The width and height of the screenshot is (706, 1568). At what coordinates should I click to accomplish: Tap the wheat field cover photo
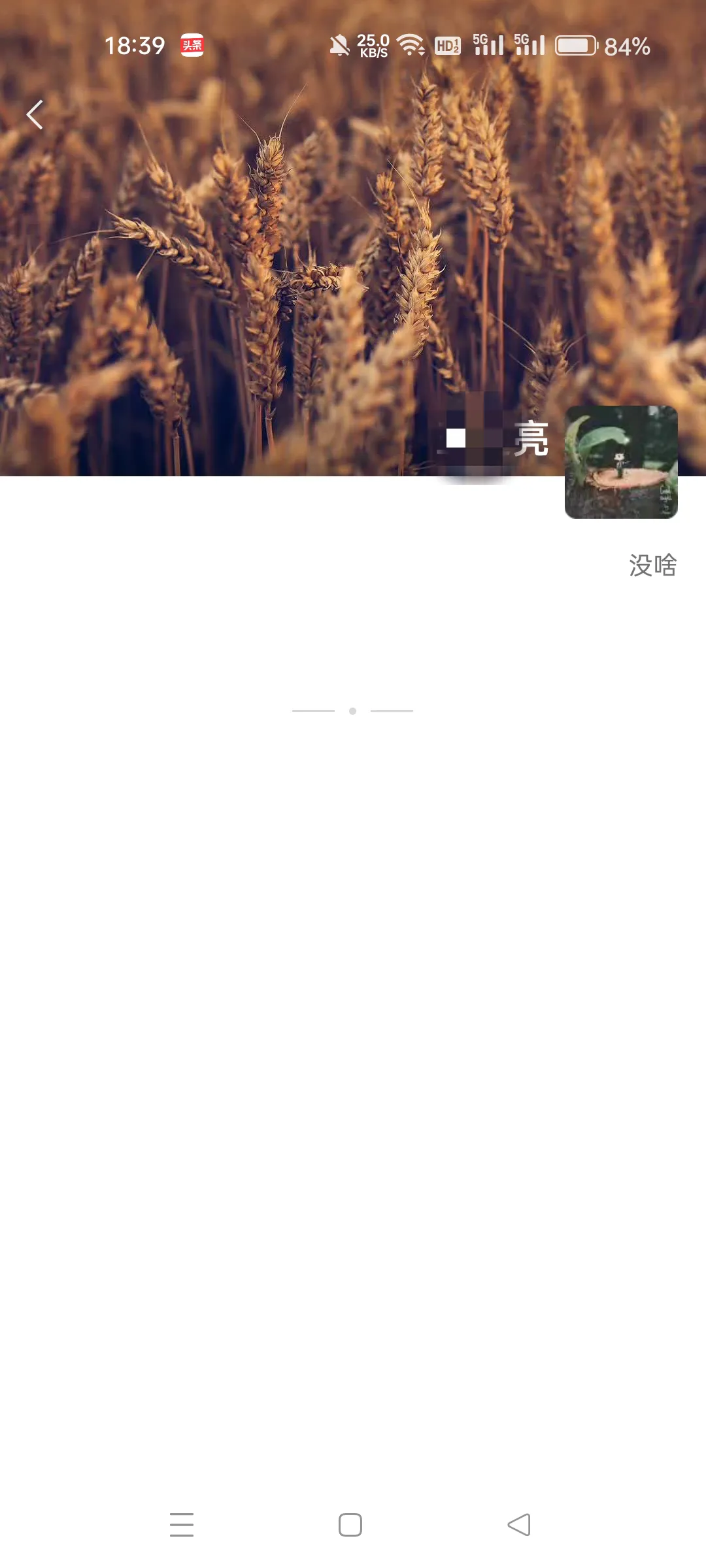(x=261, y=261)
